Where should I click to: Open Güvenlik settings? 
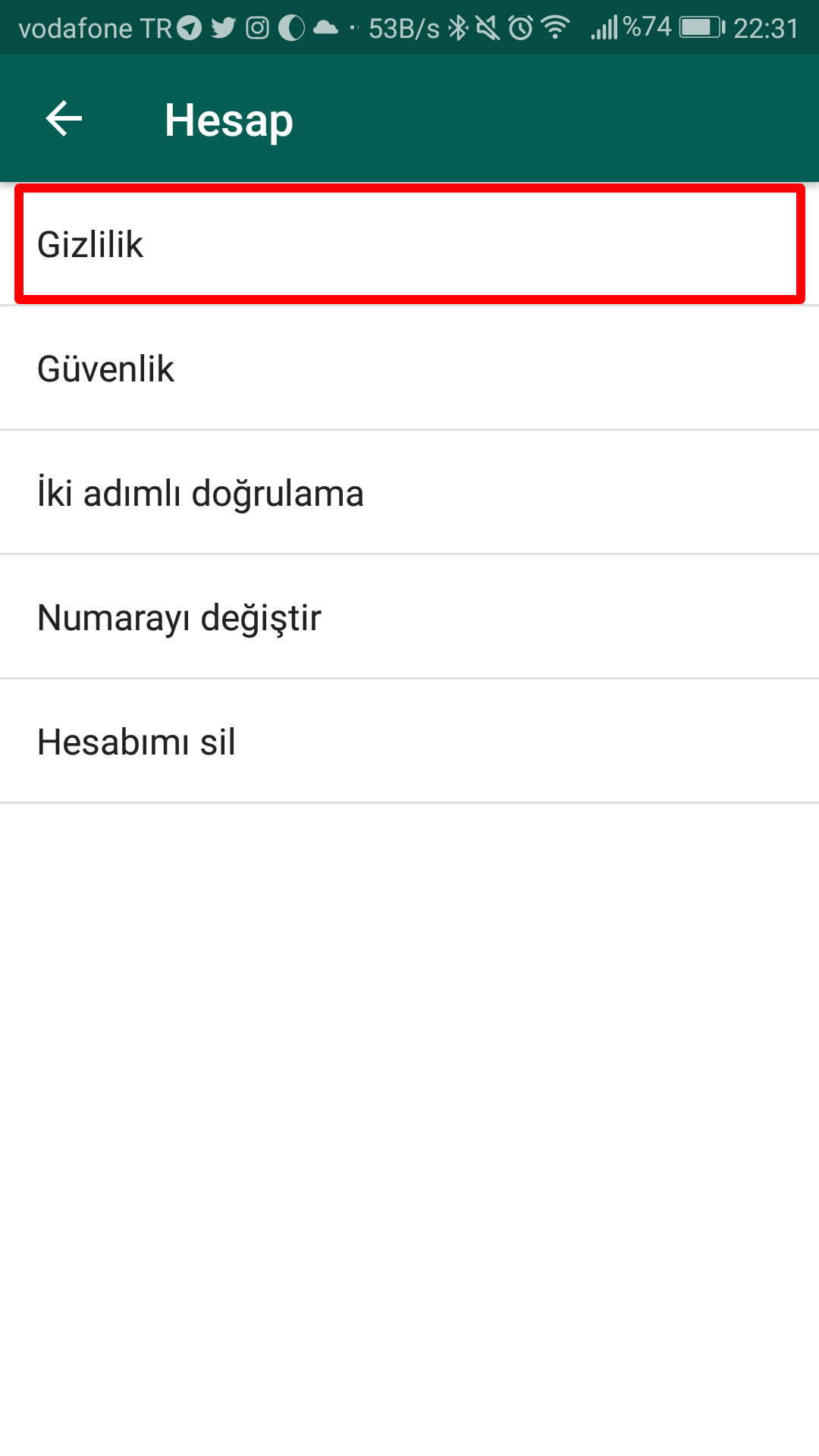coord(409,369)
